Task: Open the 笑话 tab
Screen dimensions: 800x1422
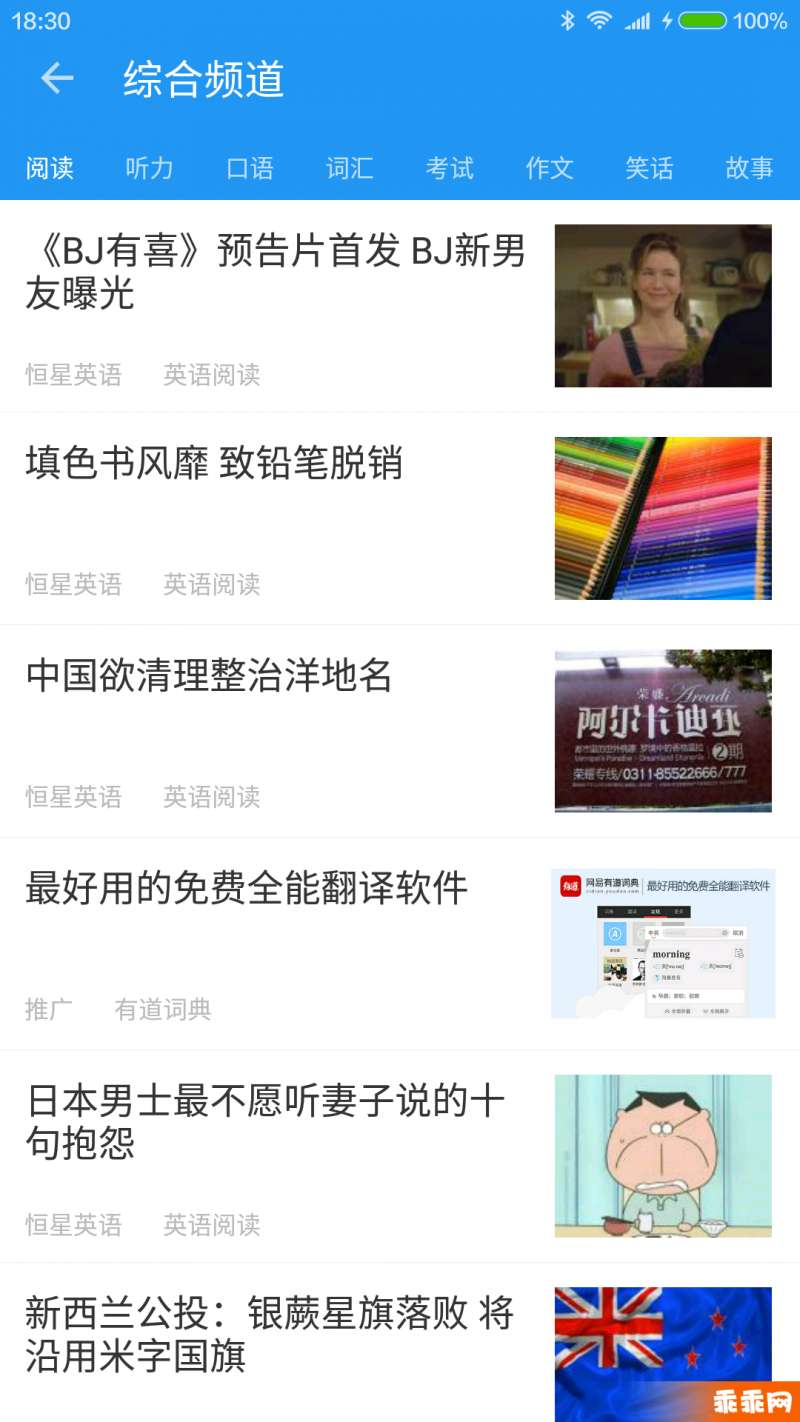Action: point(650,168)
